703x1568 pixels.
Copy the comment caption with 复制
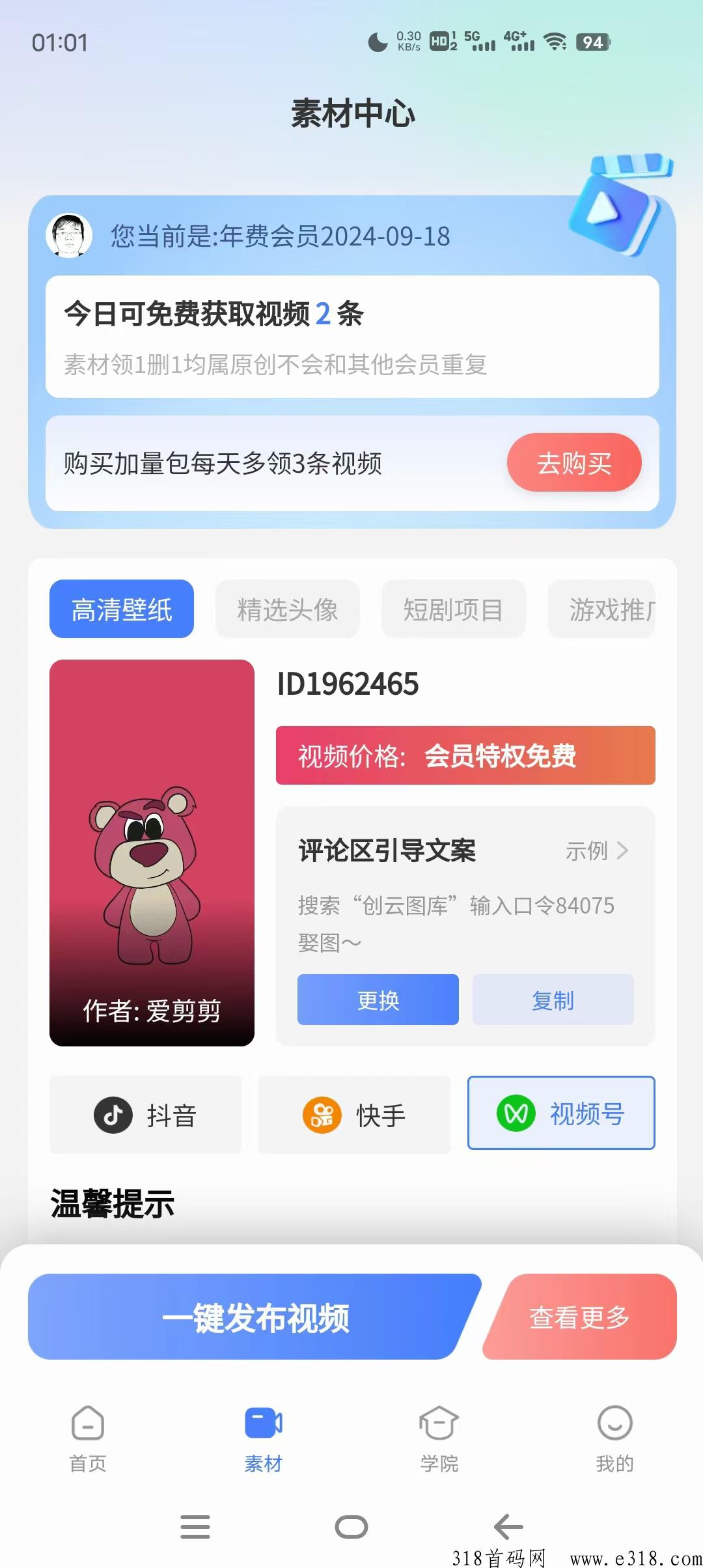553,1000
